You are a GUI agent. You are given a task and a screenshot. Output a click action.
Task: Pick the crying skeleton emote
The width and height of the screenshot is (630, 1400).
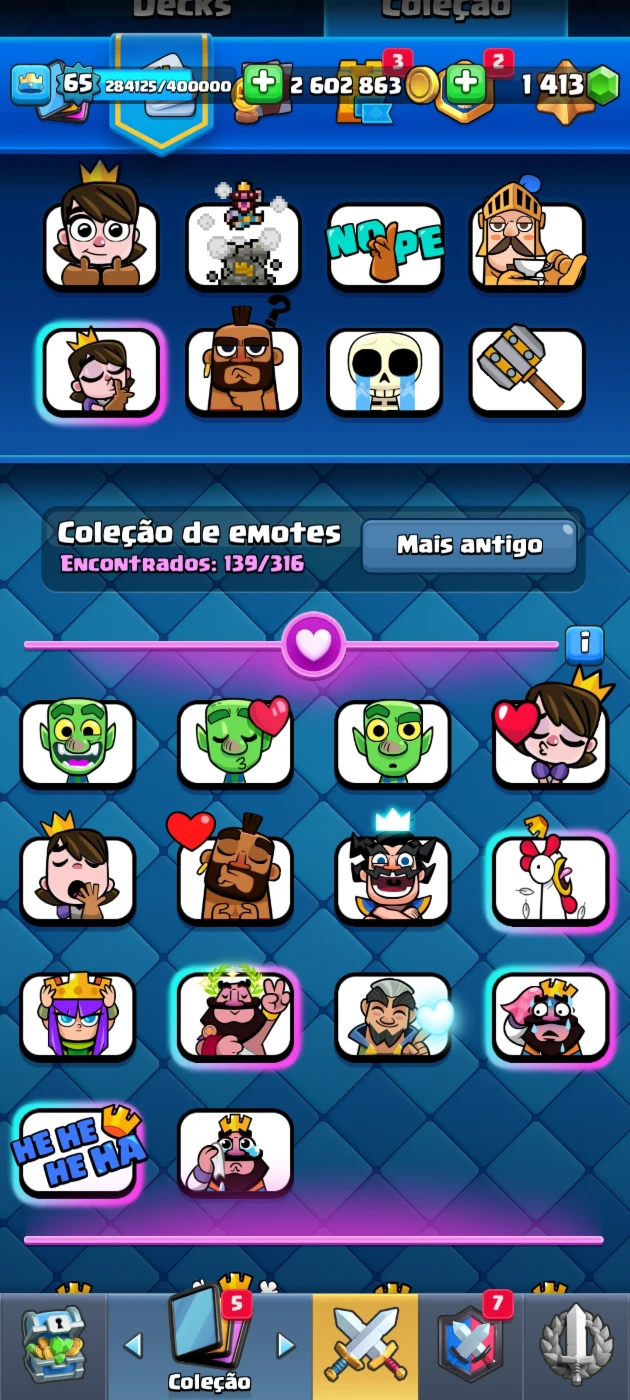coord(385,371)
